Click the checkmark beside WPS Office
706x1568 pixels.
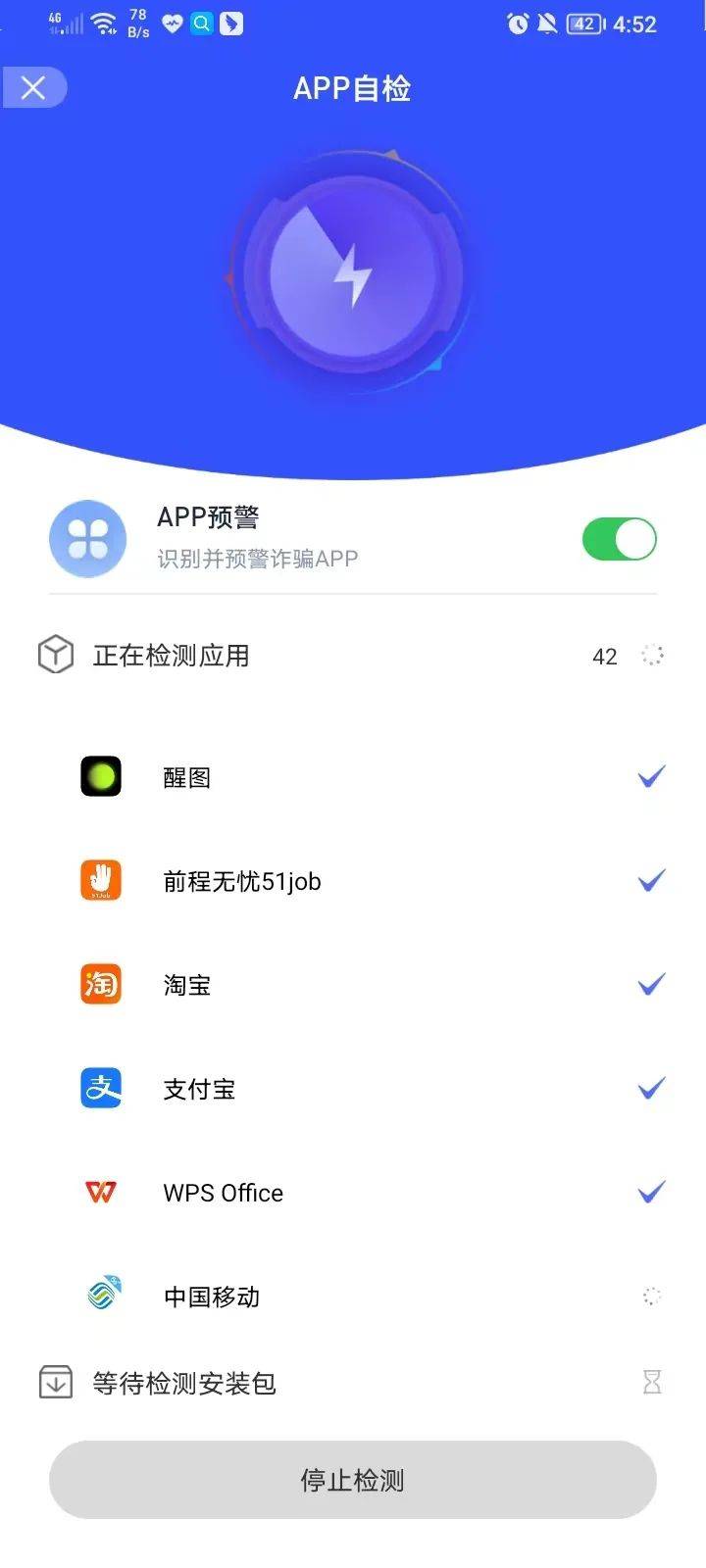(650, 1192)
